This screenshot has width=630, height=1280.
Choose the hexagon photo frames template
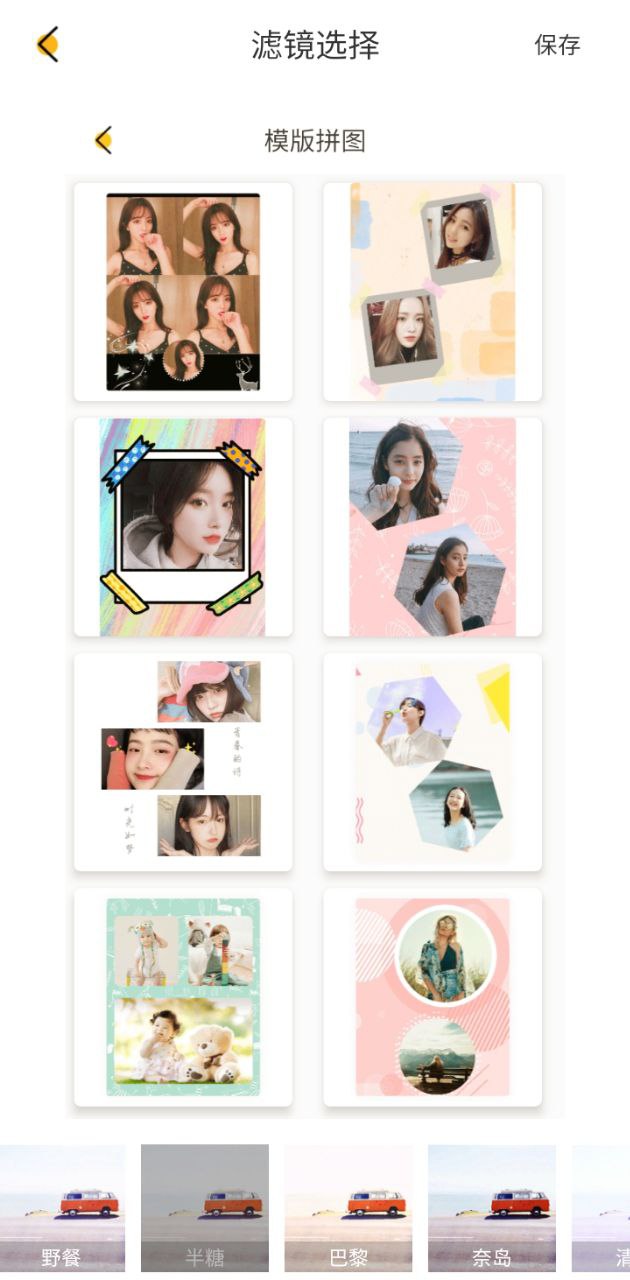click(x=432, y=762)
